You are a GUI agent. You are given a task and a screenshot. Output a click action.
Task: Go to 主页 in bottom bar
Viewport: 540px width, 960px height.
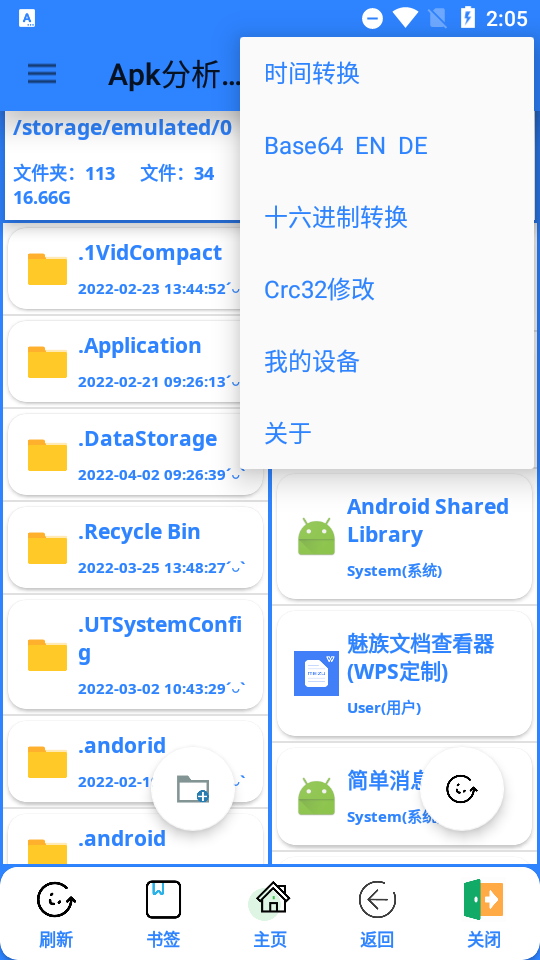click(x=270, y=914)
